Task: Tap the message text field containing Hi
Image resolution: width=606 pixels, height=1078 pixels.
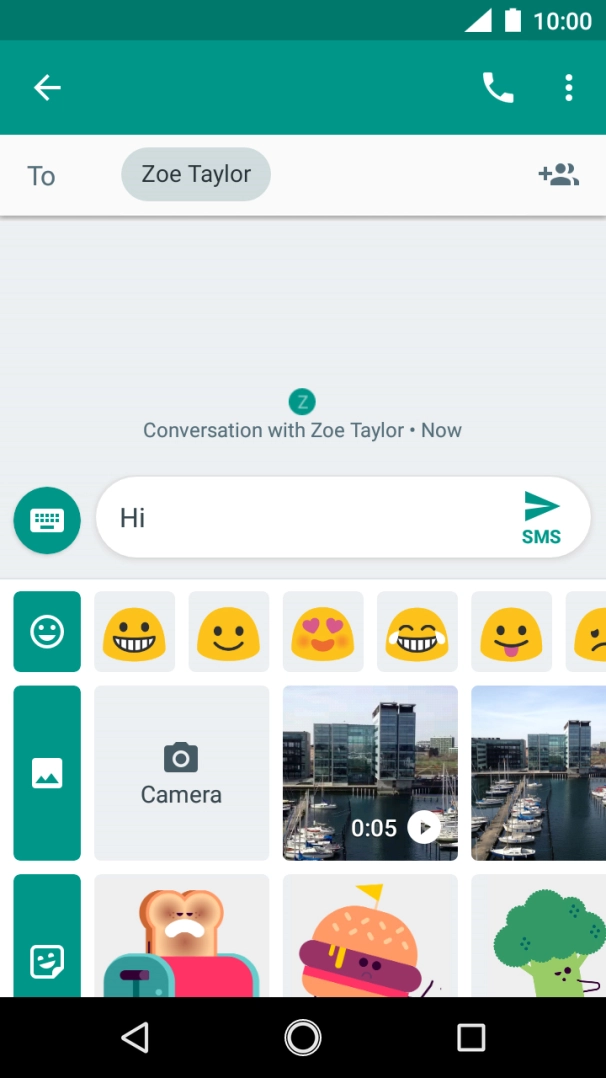Action: coord(300,517)
